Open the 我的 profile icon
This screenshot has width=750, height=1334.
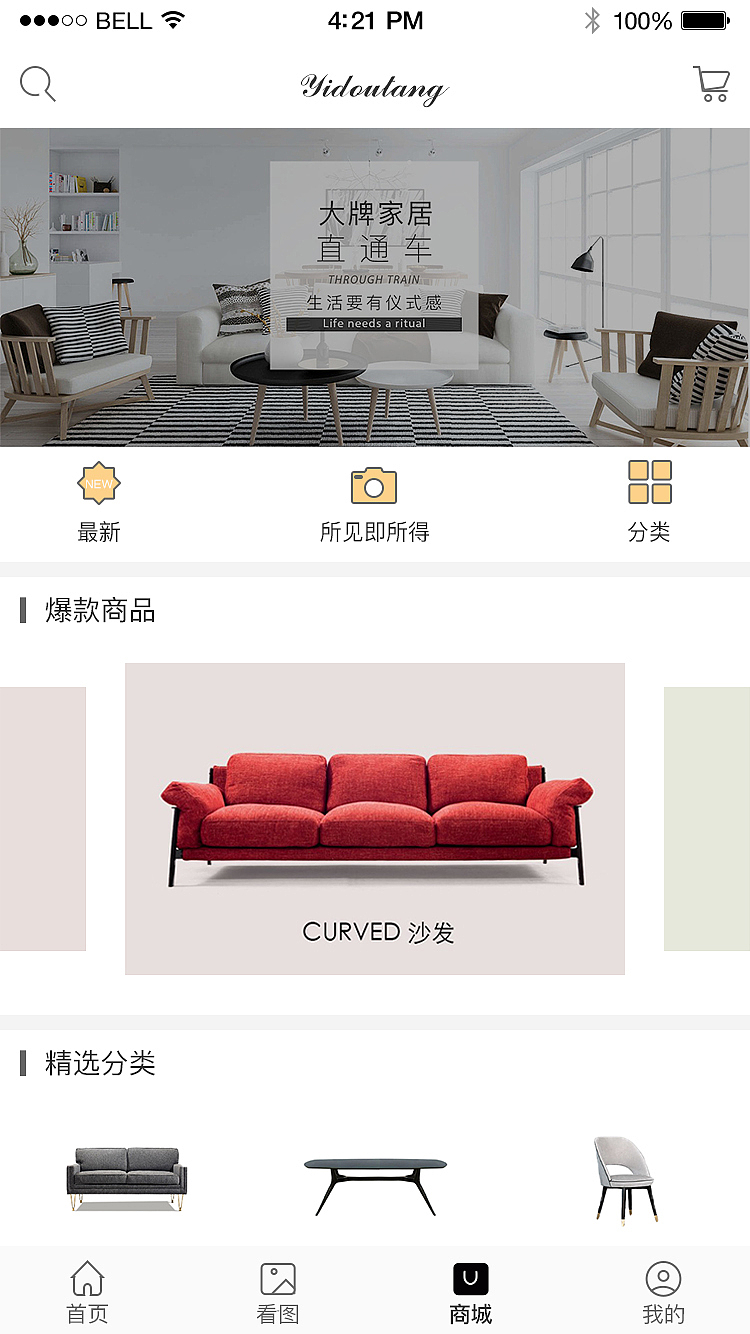coord(663,1278)
